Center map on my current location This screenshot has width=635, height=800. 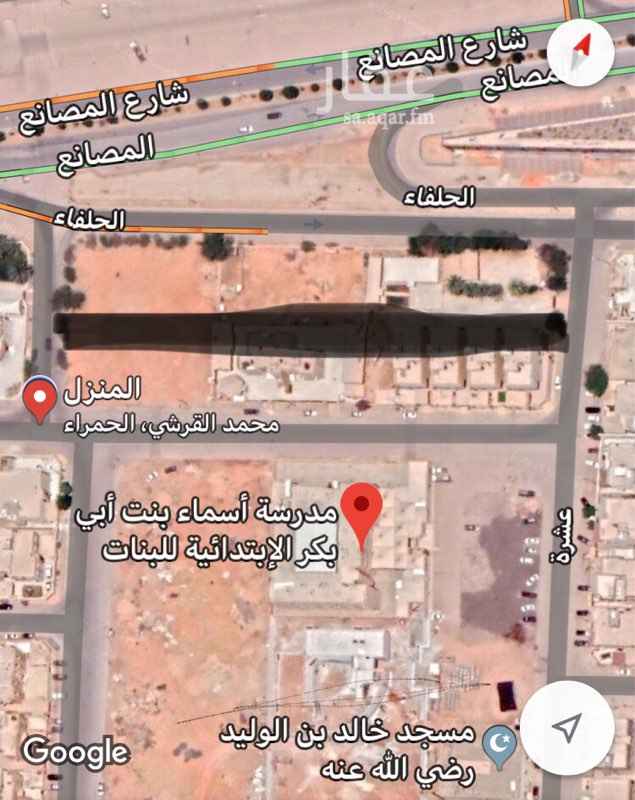pos(567,727)
